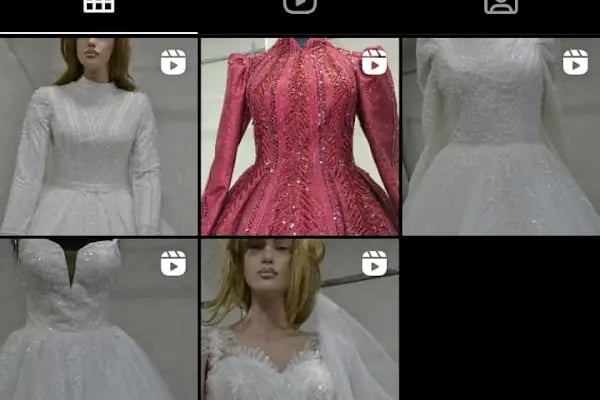Screen dimensions: 600x400
Task: Switch to the tagged photos tab
Action: 500,8
